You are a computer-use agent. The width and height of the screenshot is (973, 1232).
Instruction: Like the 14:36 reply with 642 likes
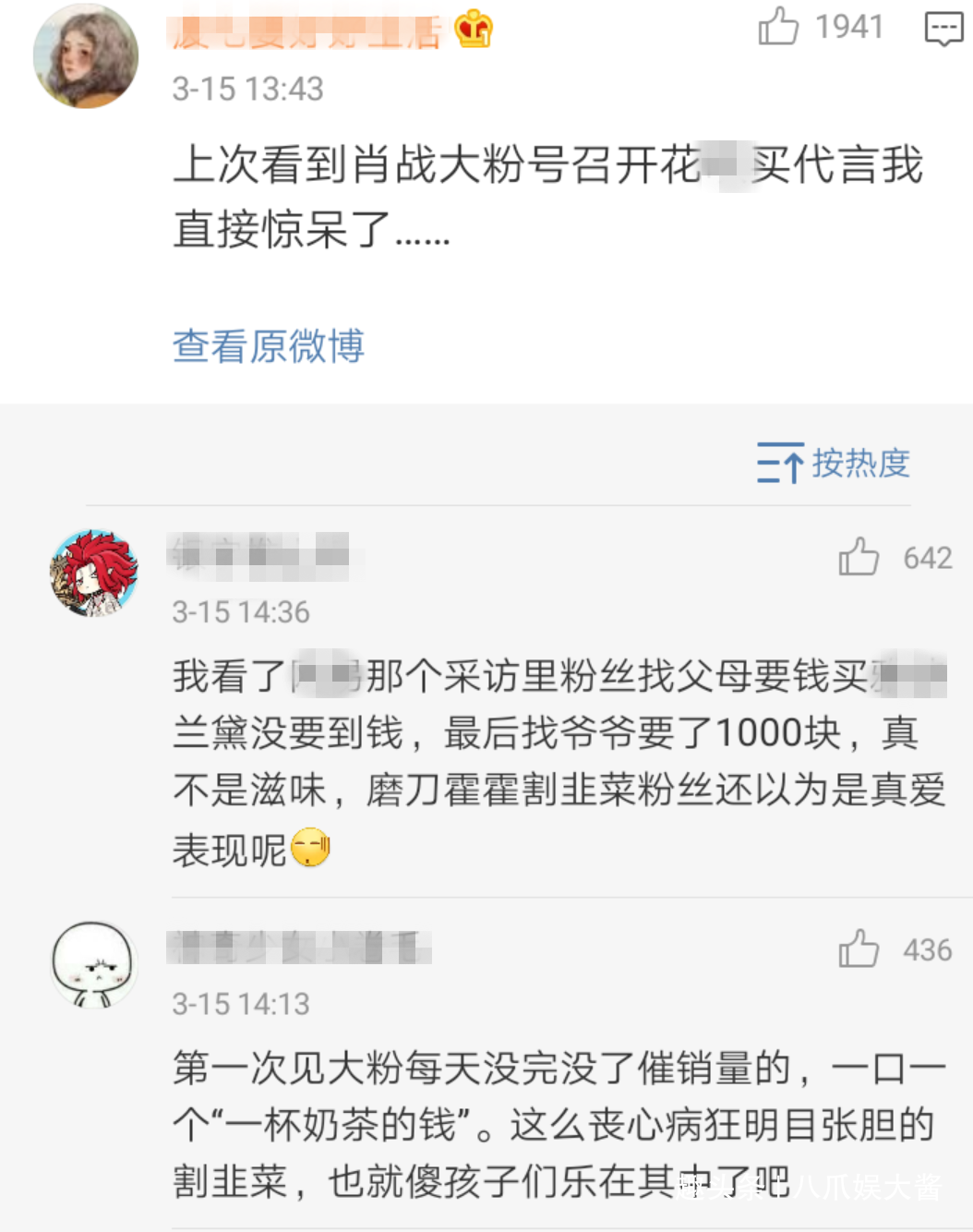859,557
